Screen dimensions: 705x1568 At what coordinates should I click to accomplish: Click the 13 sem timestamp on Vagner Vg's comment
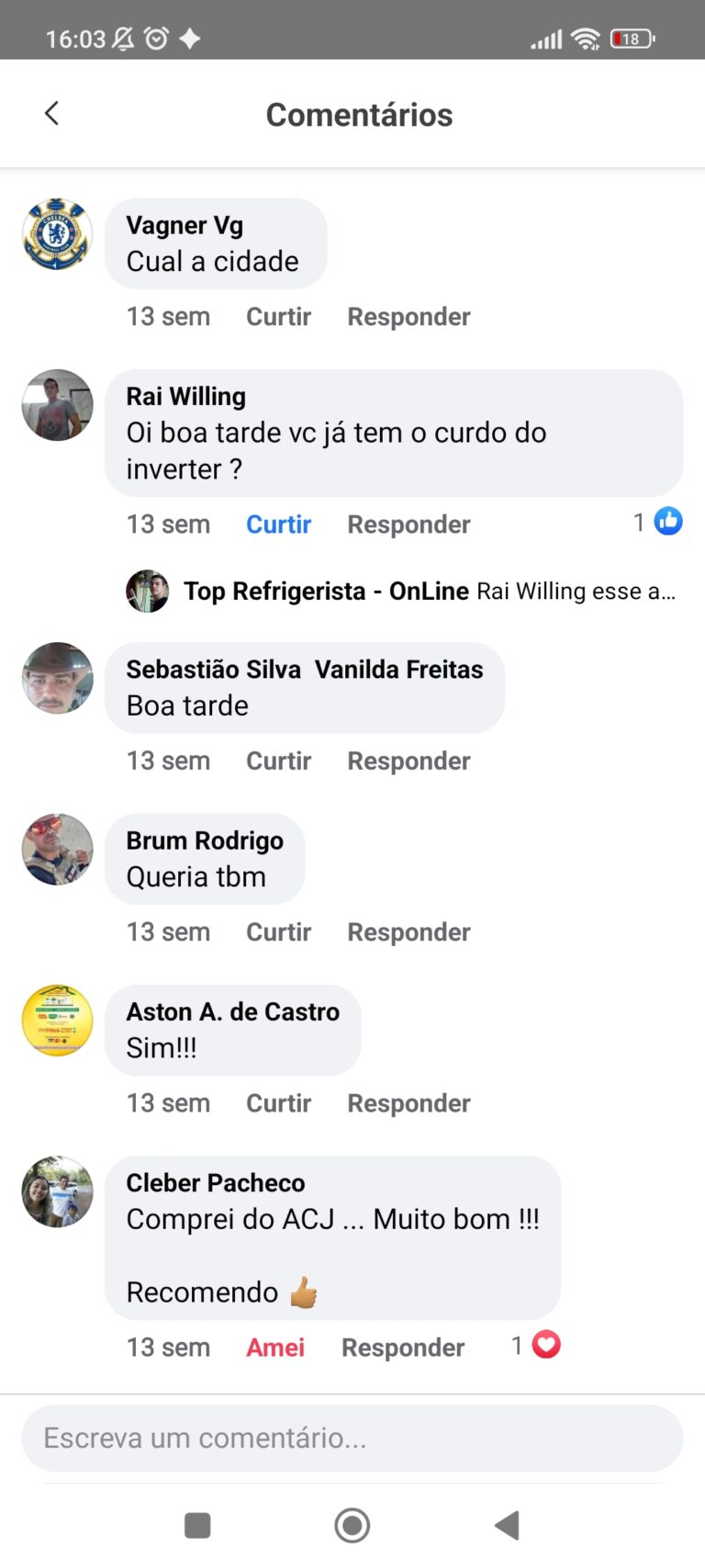tap(169, 316)
